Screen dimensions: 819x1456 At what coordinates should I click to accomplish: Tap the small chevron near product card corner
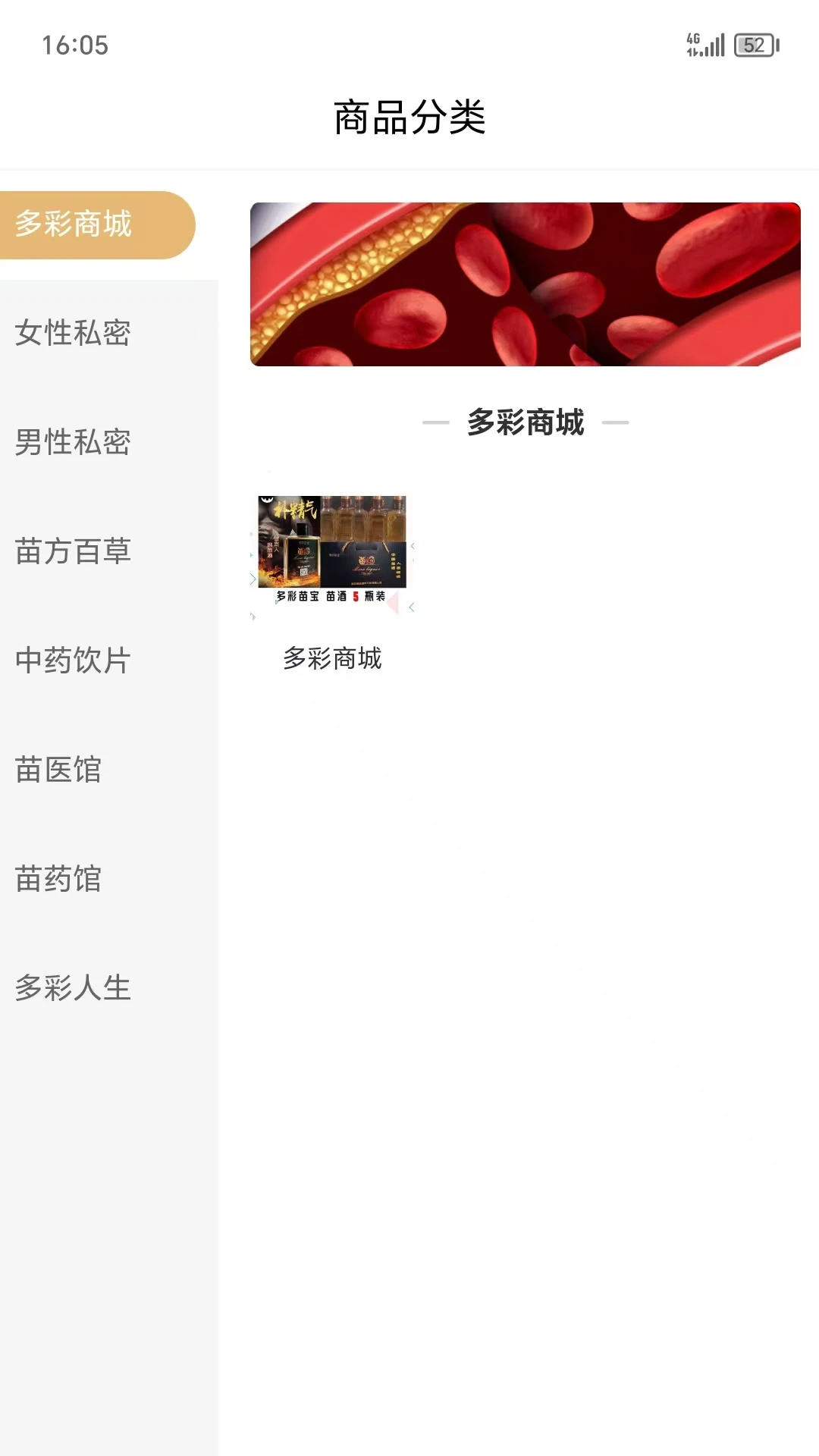410,607
